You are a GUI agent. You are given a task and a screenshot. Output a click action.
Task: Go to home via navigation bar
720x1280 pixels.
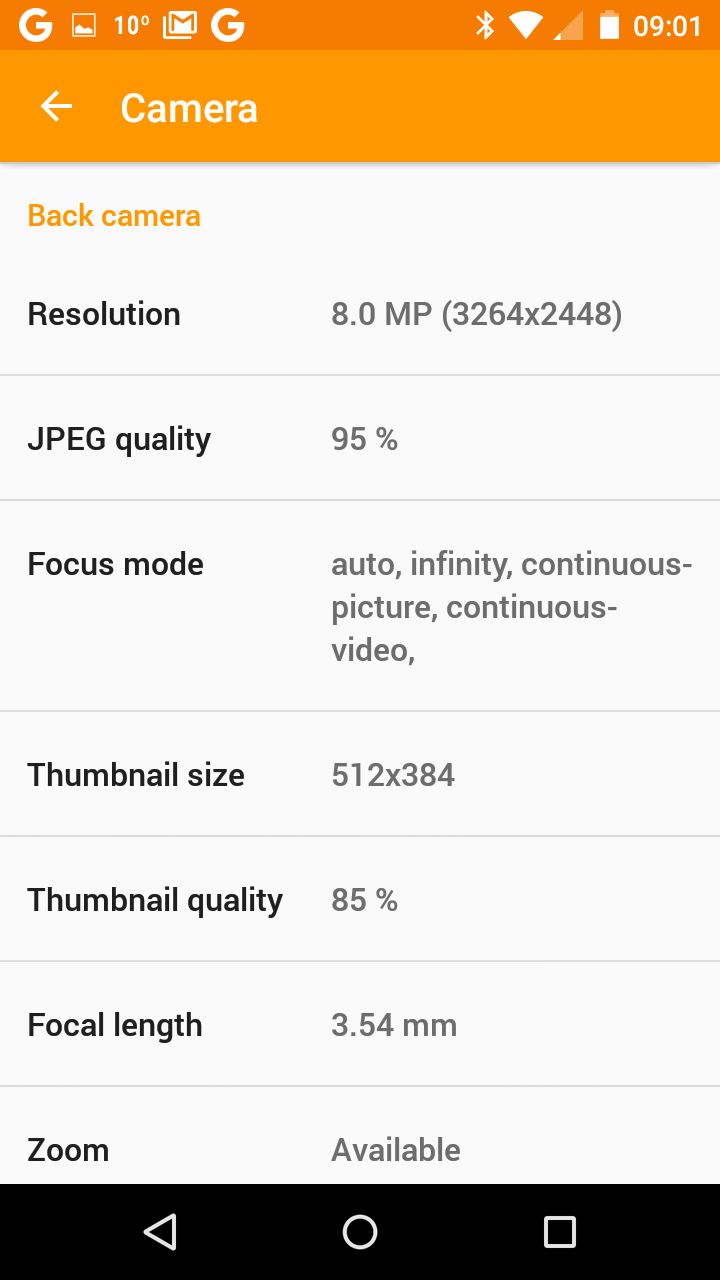click(360, 1232)
